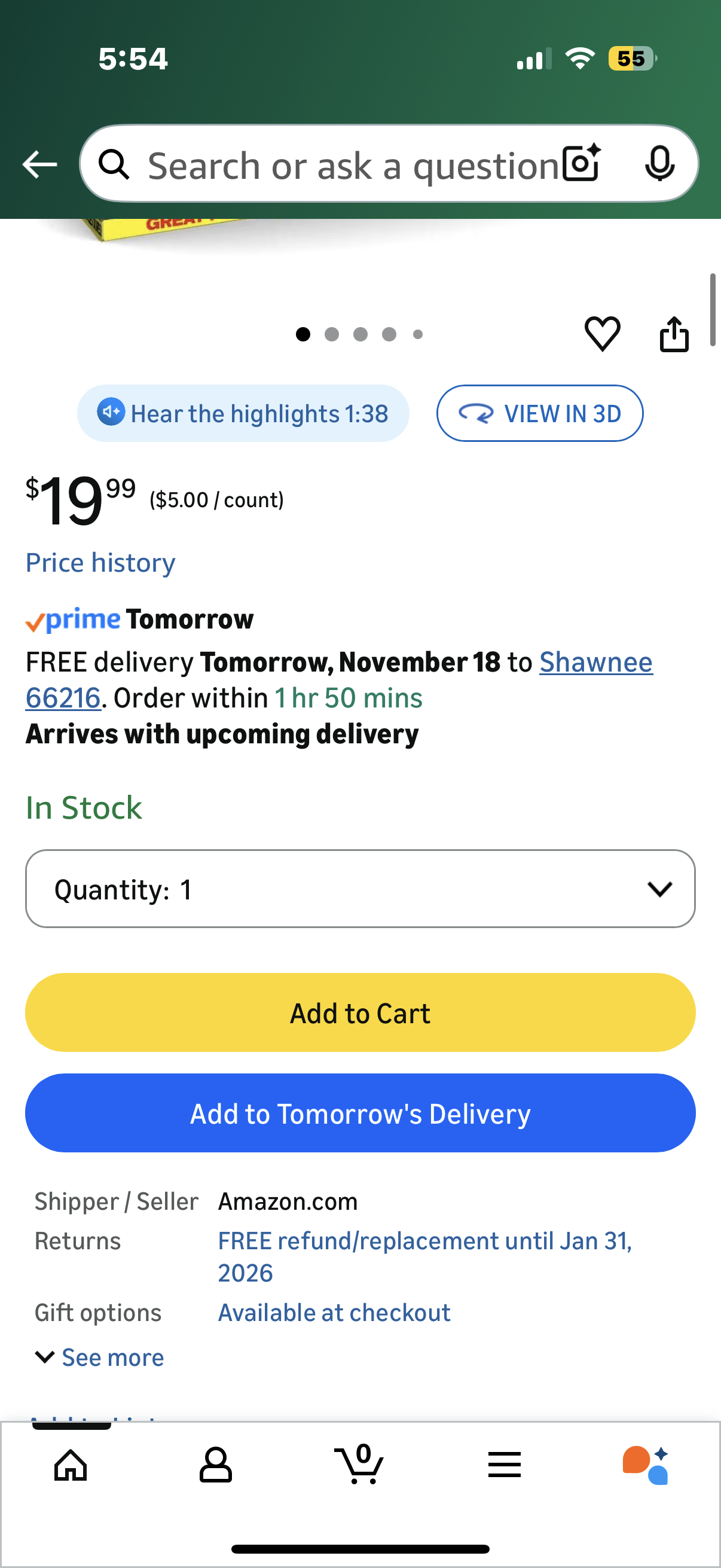Viewport: 721px width, 1568px height.
Task: Open the Rufus AI assistant tab
Action: [x=646, y=1465]
